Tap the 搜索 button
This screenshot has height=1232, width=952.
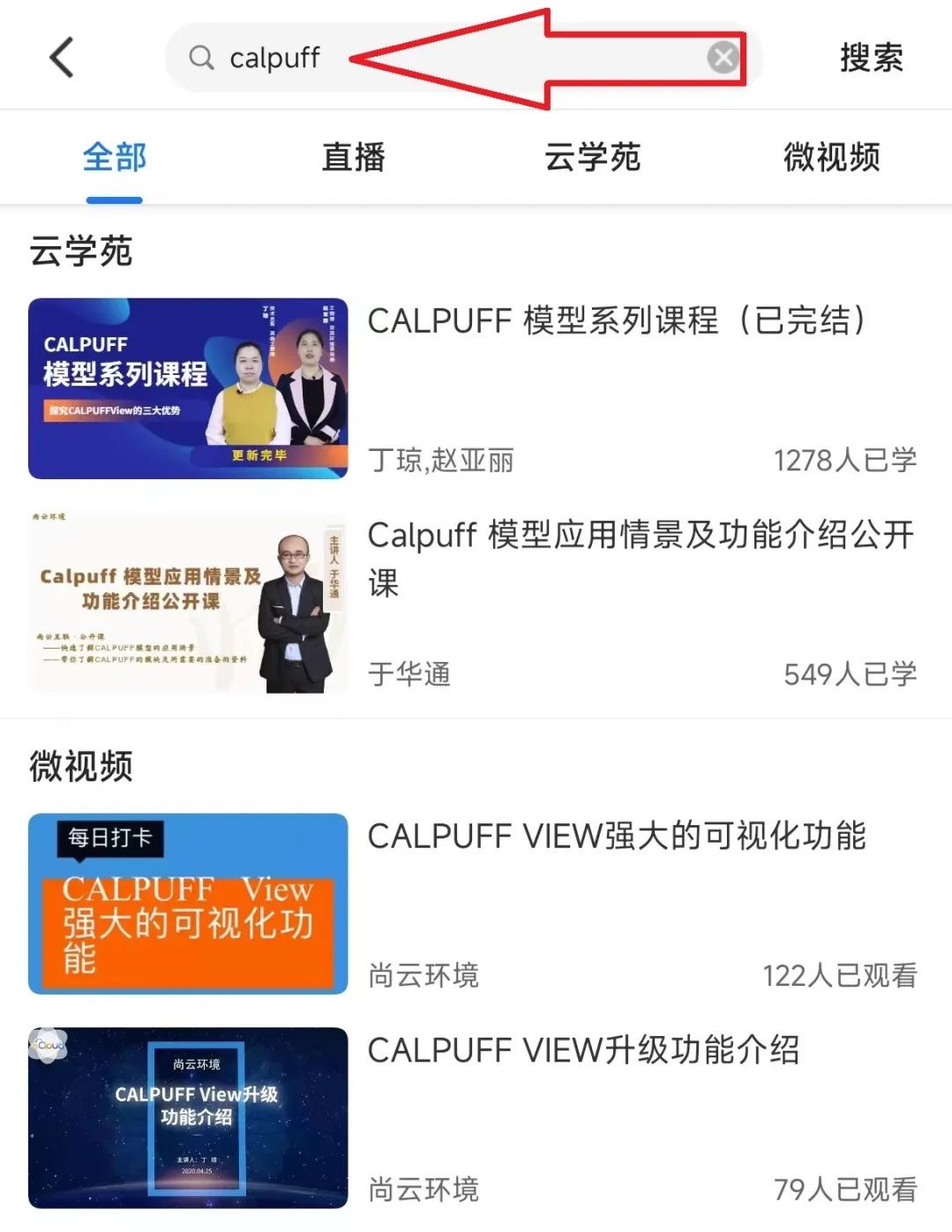coord(870,58)
